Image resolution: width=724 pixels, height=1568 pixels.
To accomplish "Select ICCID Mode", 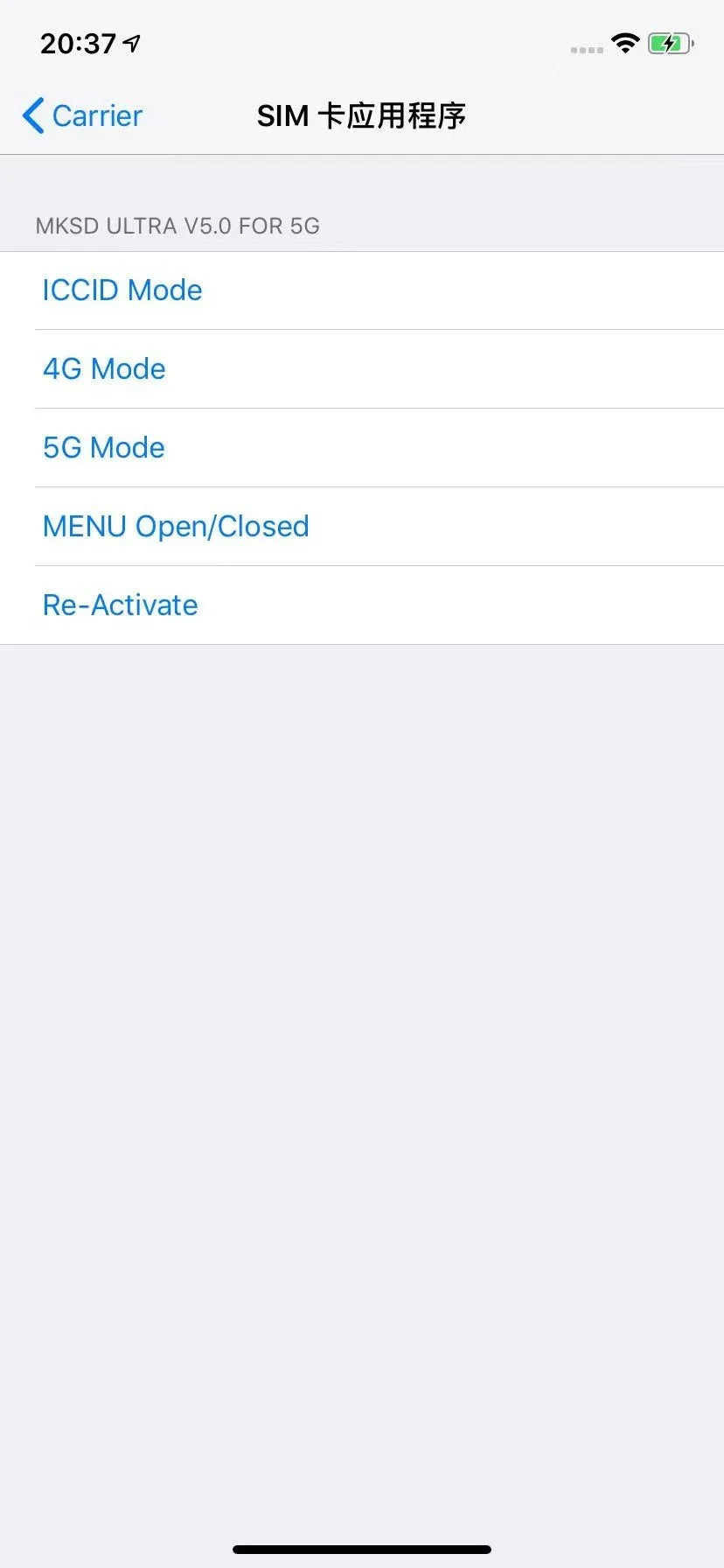I will point(362,290).
